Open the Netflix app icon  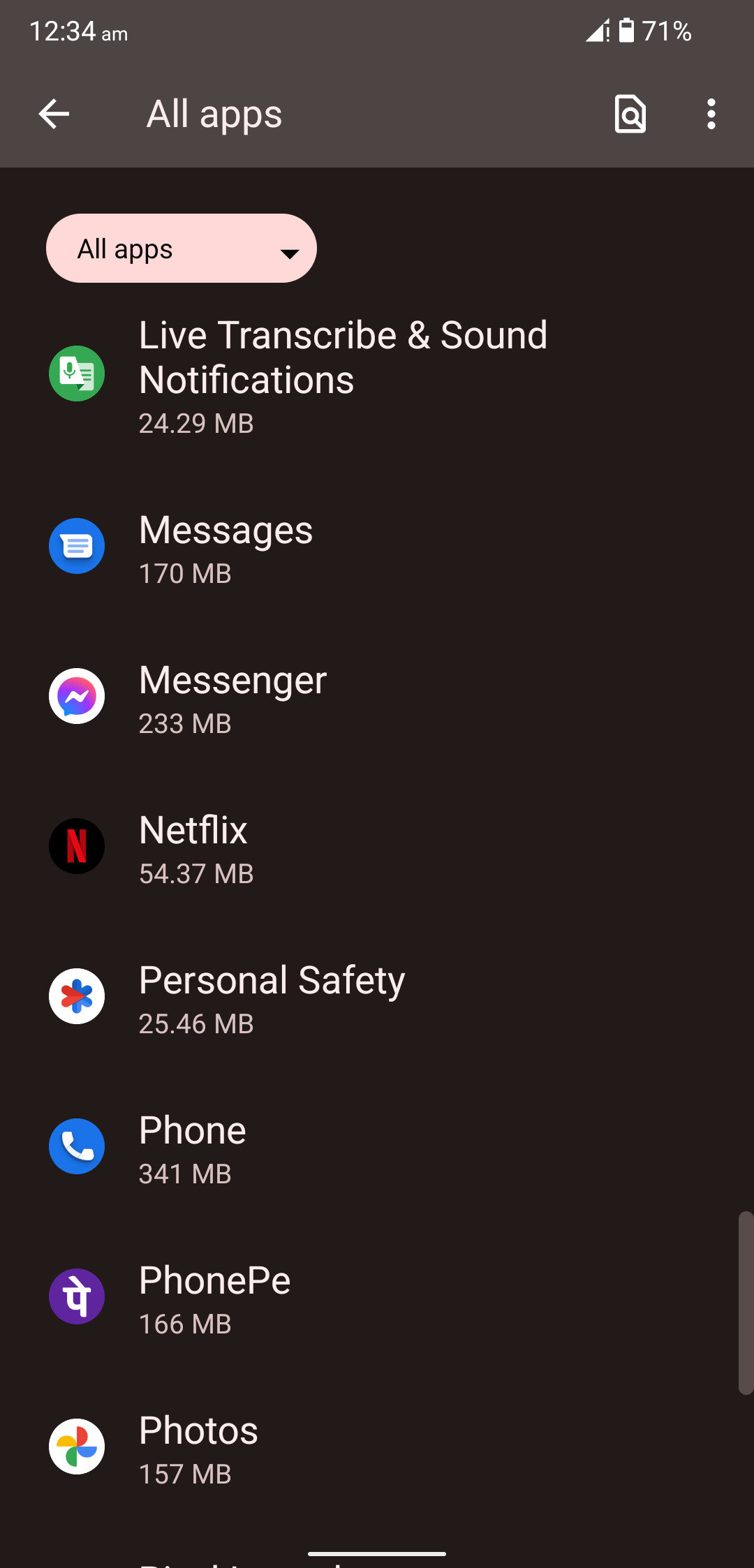(x=76, y=846)
